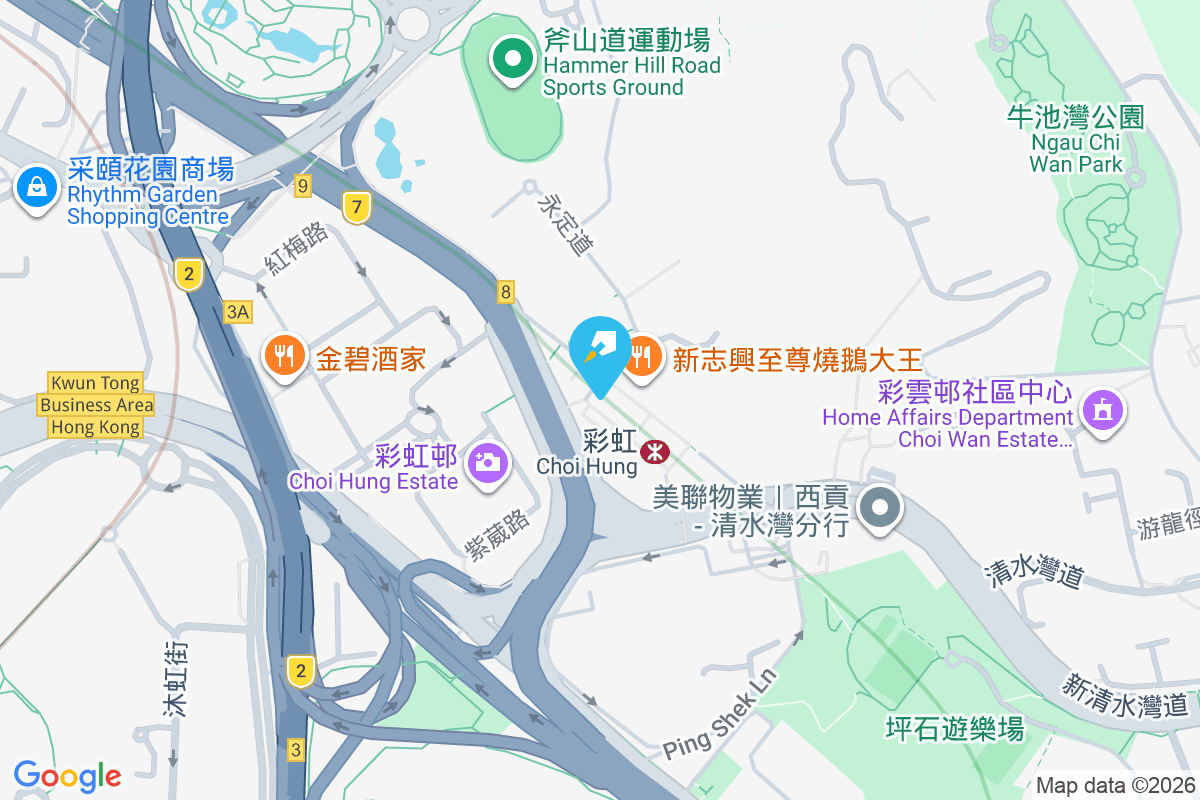Select the 美聯物業 西貢 grey marker
The width and height of the screenshot is (1200, 800).
881,507
